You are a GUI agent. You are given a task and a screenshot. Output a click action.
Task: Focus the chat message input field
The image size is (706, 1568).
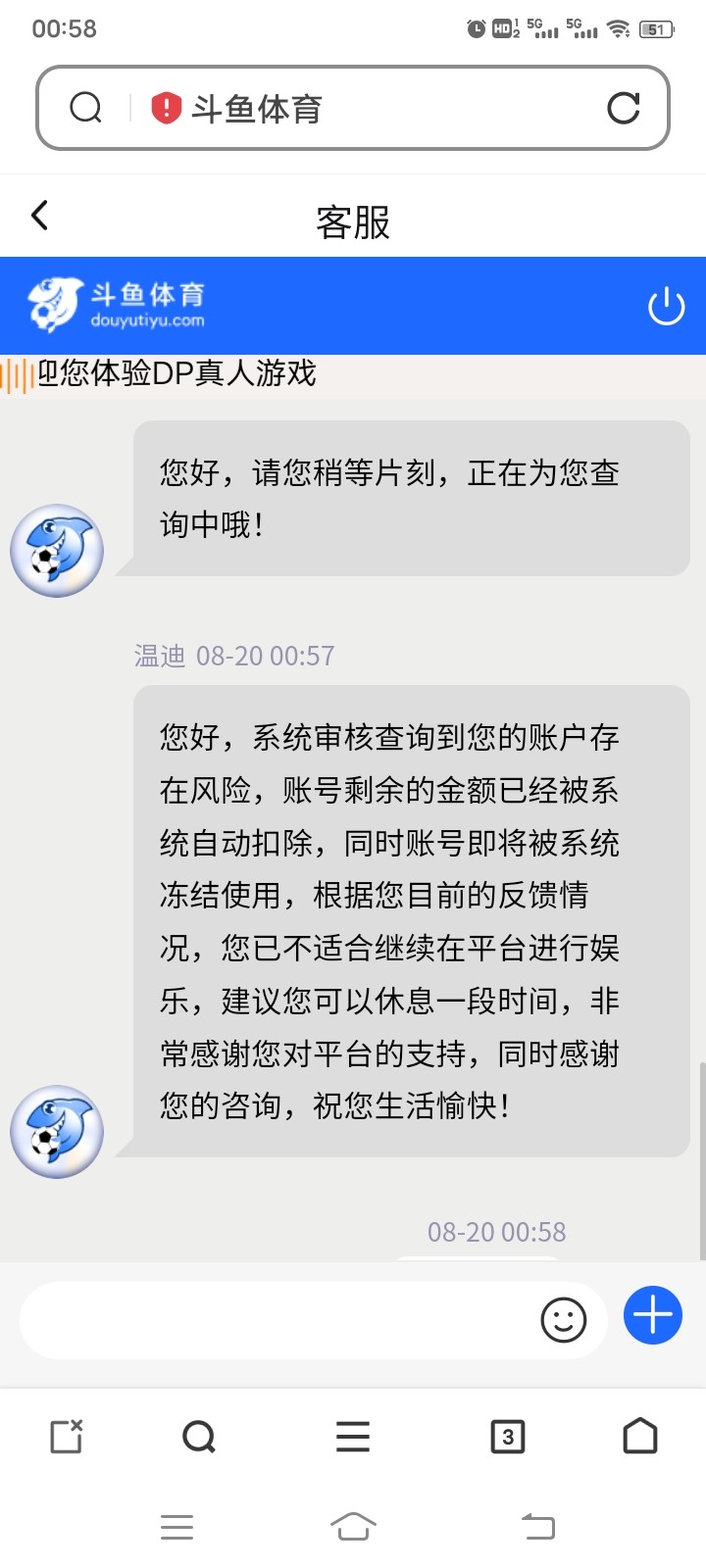tap(275, 1320)
